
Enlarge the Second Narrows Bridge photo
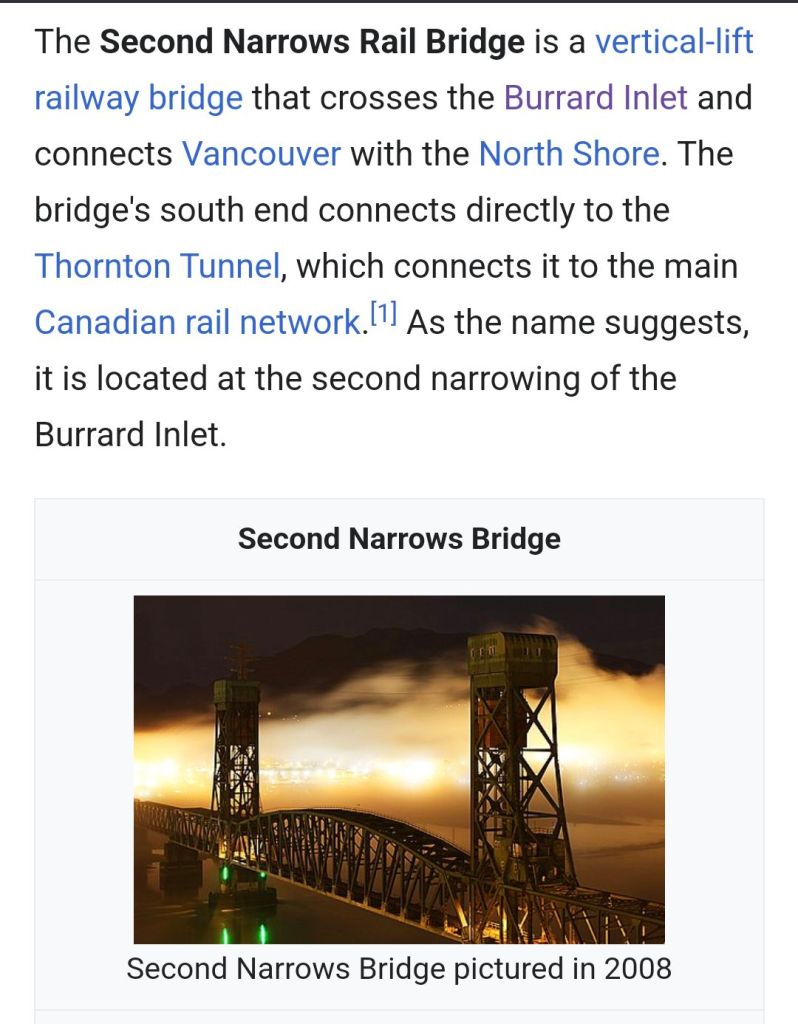point(399,769)
